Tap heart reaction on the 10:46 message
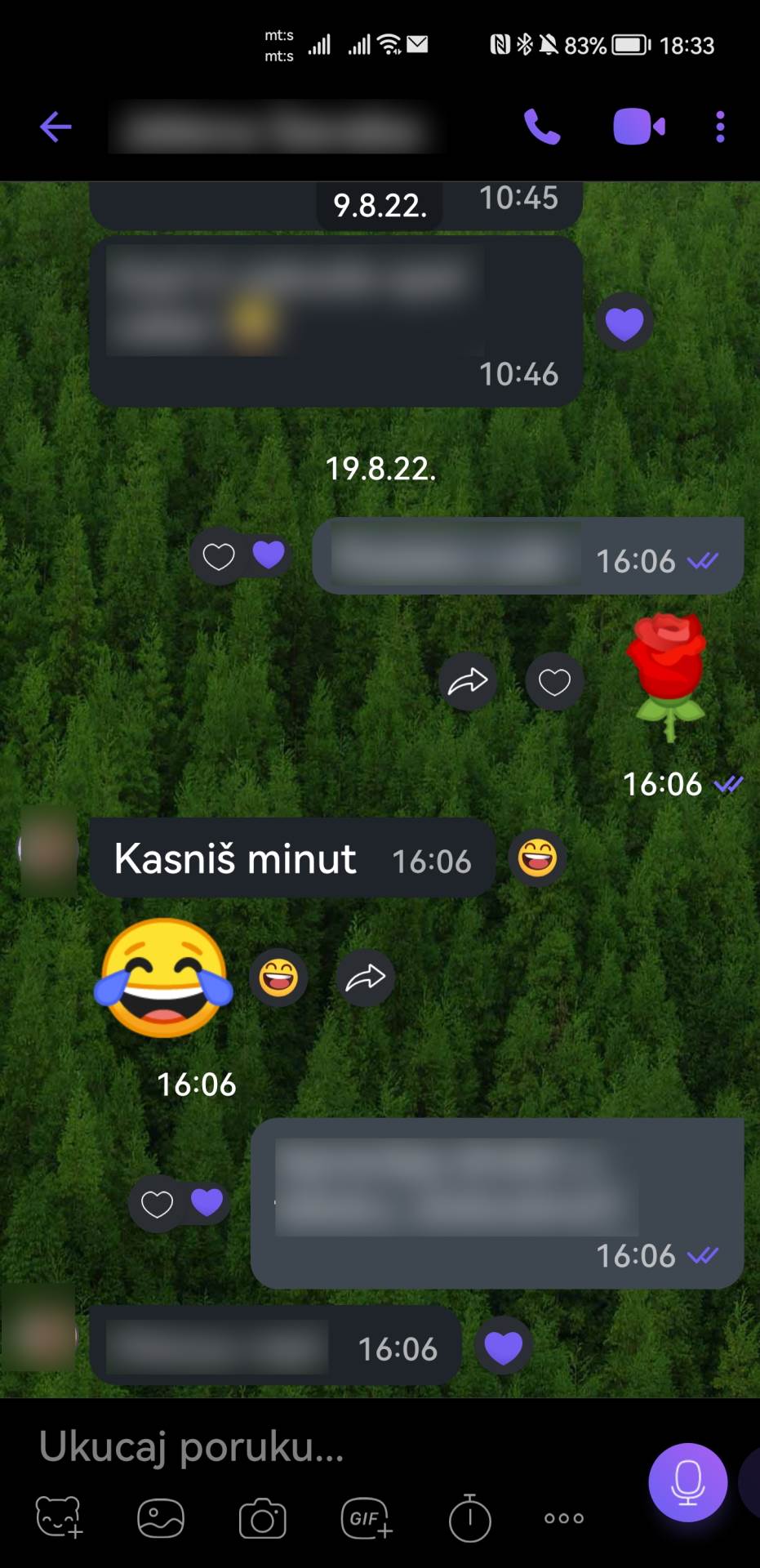This screenshot has height=1568, width=760. [x=624, y=323]
